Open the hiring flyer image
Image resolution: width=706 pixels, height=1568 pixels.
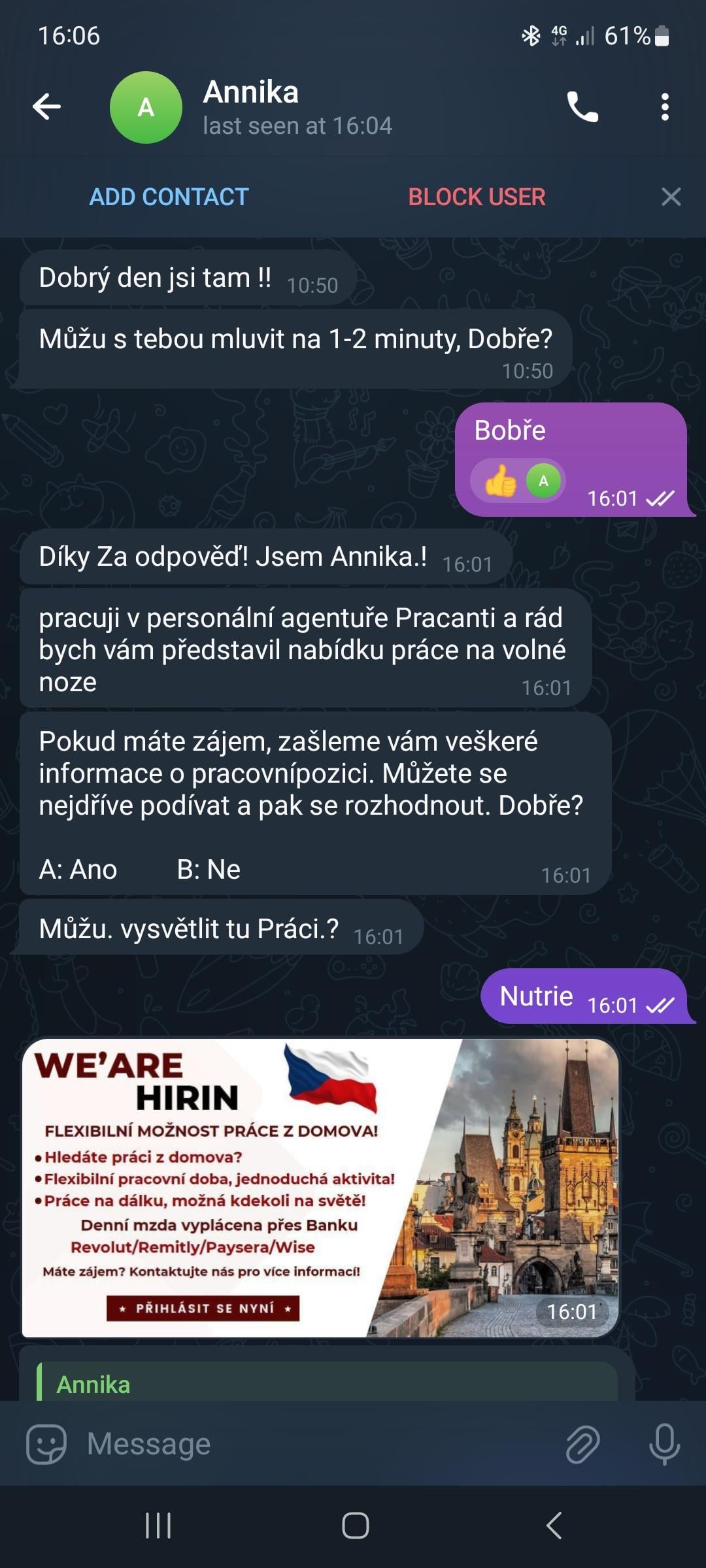coord(320,1187)
